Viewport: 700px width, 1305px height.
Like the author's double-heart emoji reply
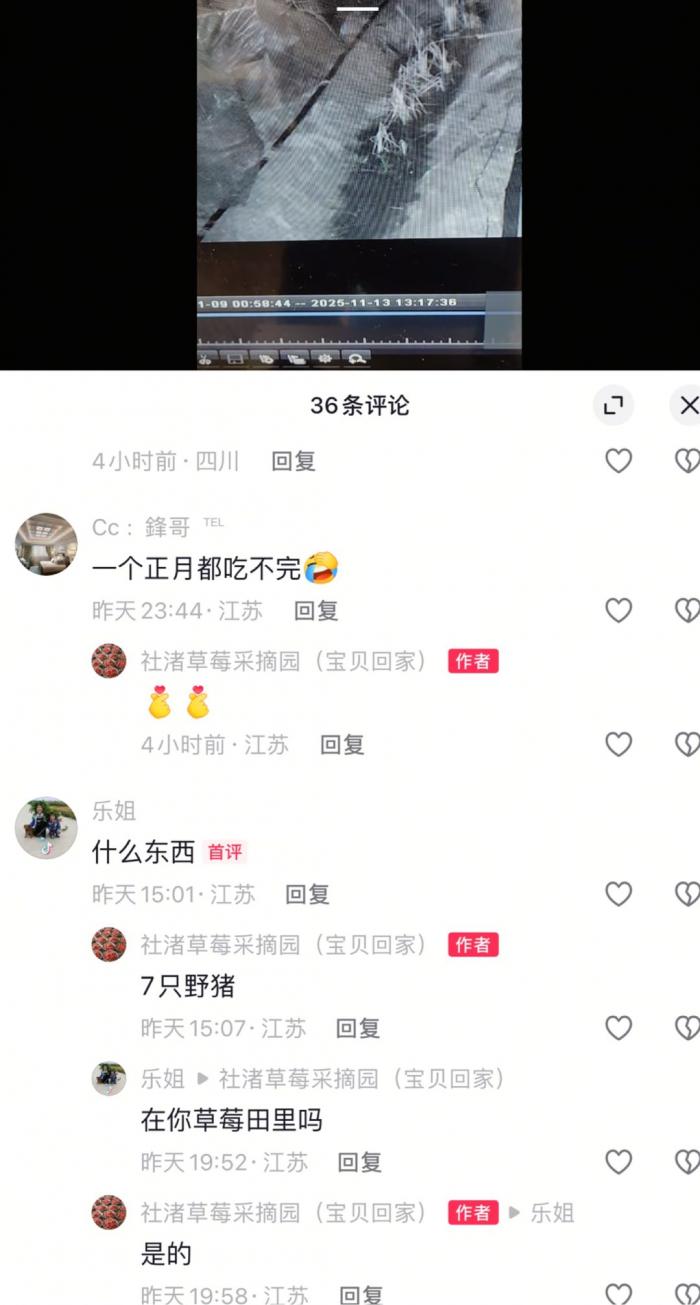619,744
